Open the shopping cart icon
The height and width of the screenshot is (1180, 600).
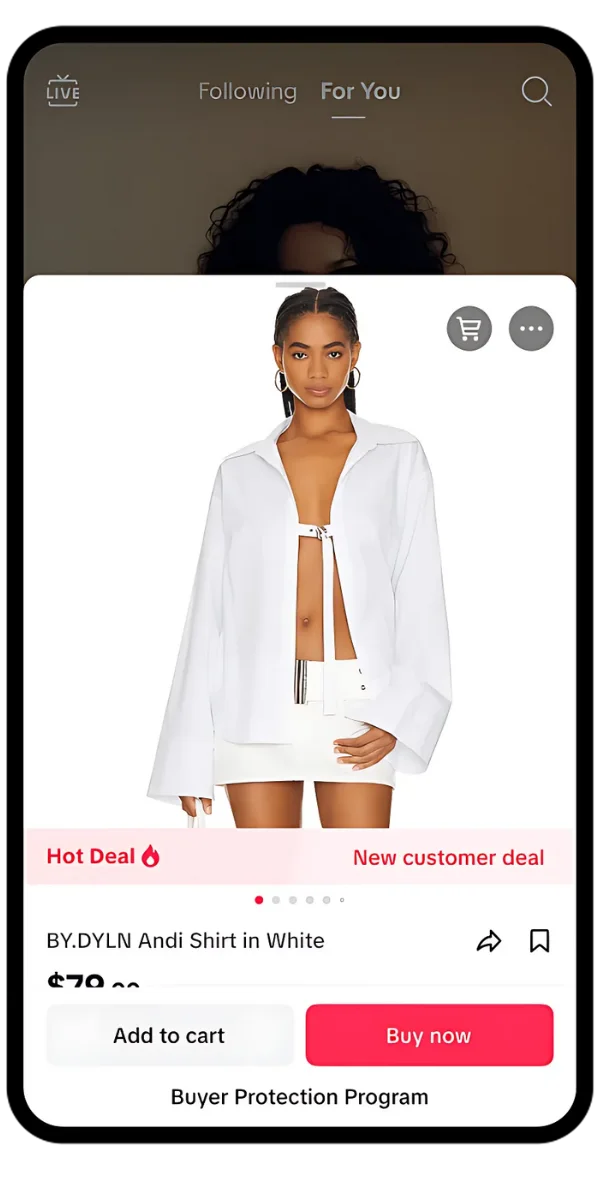469,328
